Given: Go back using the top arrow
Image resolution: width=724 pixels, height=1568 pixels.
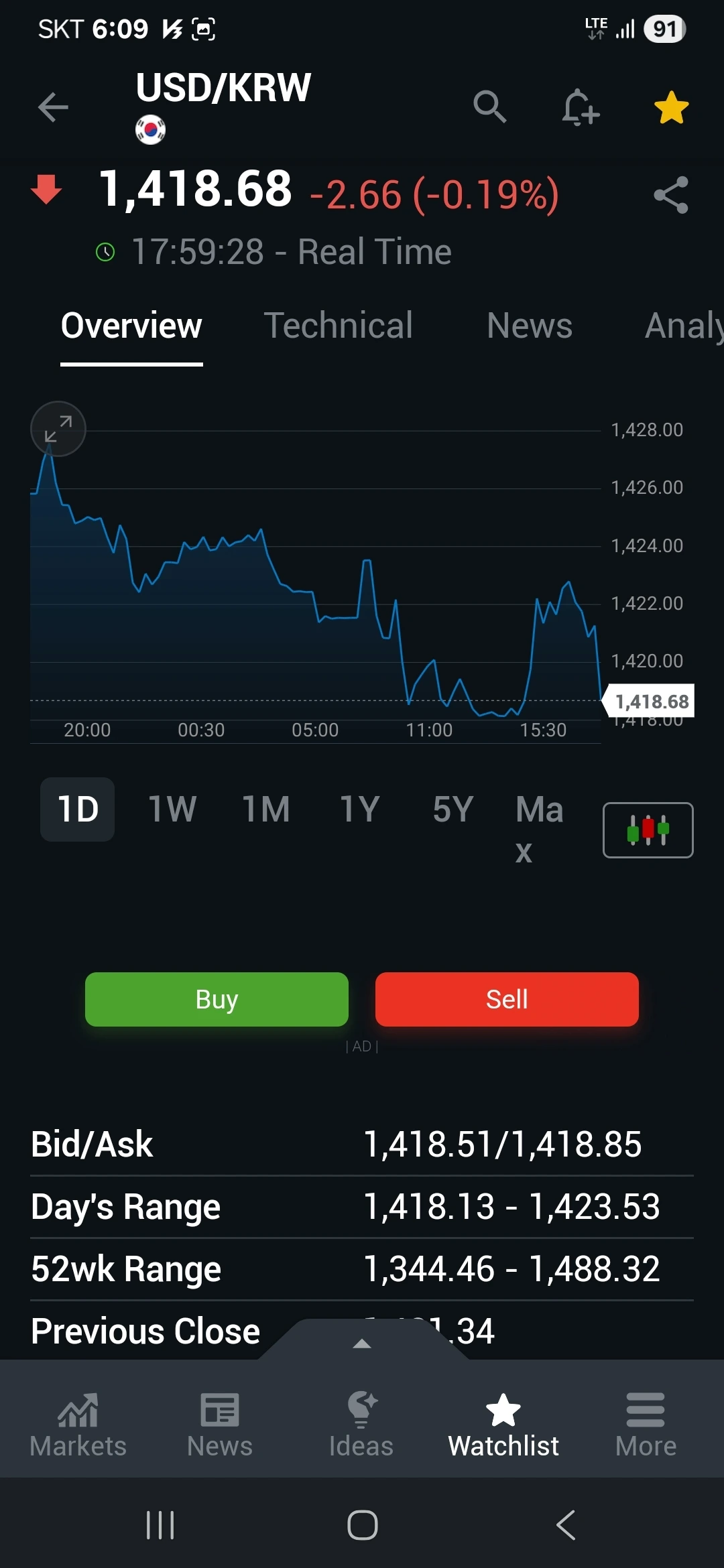Looking at the screenshot, I should pos(53,107).
